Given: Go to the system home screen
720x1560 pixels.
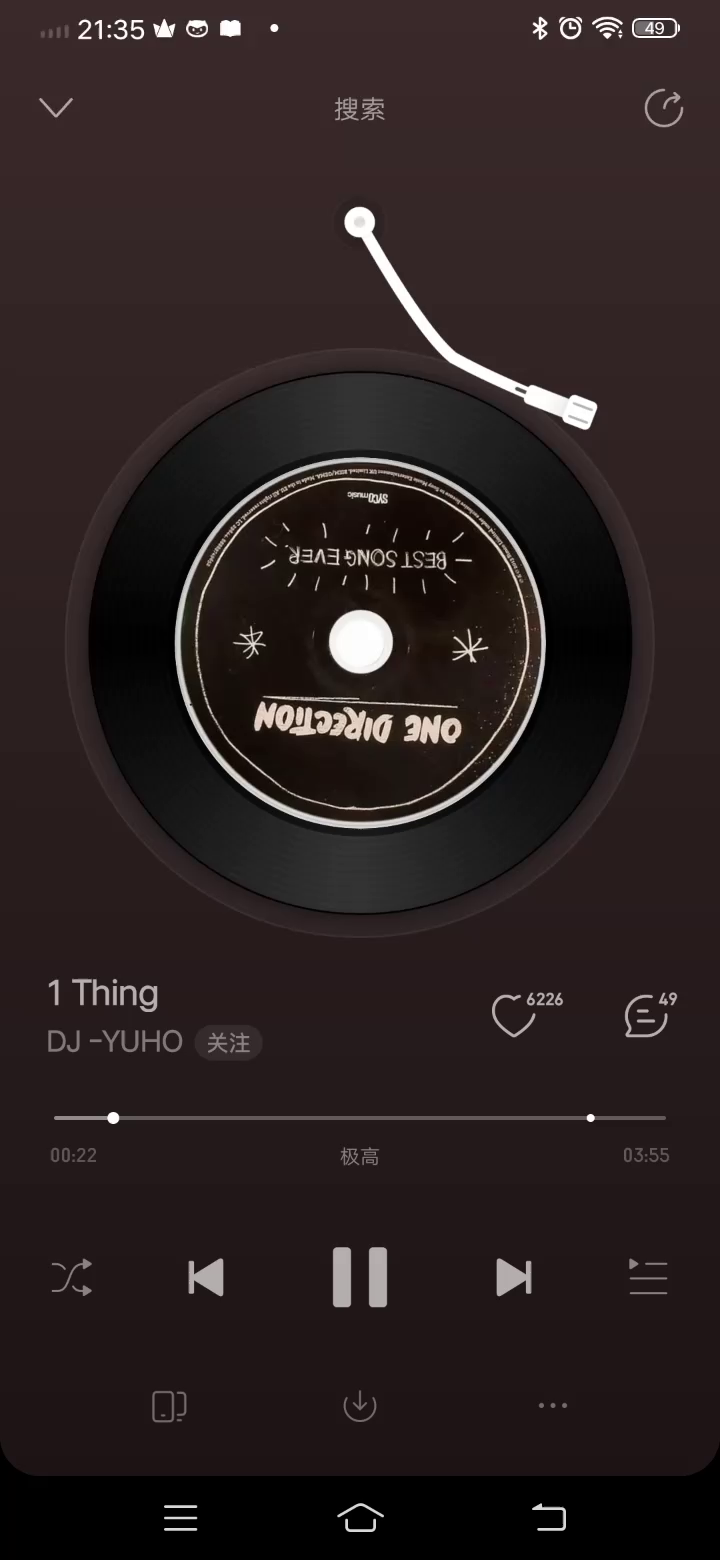Looking at the screenshot, I should 360,1518.
